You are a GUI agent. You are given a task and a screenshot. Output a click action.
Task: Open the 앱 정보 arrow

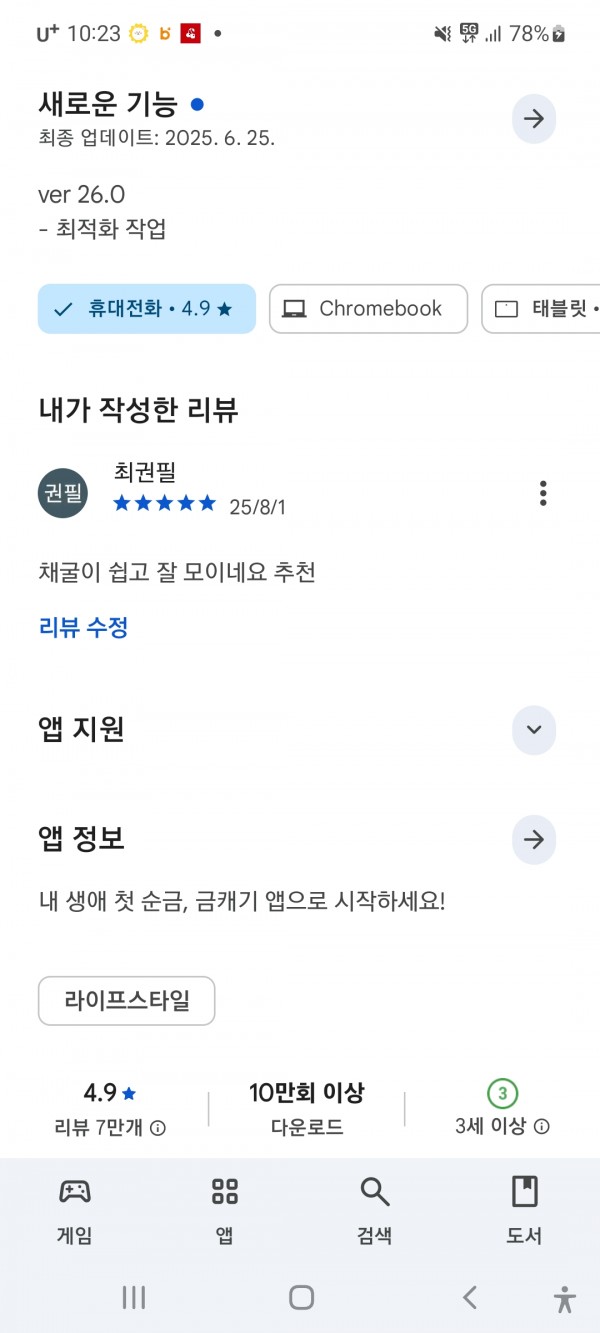(534, 839)
